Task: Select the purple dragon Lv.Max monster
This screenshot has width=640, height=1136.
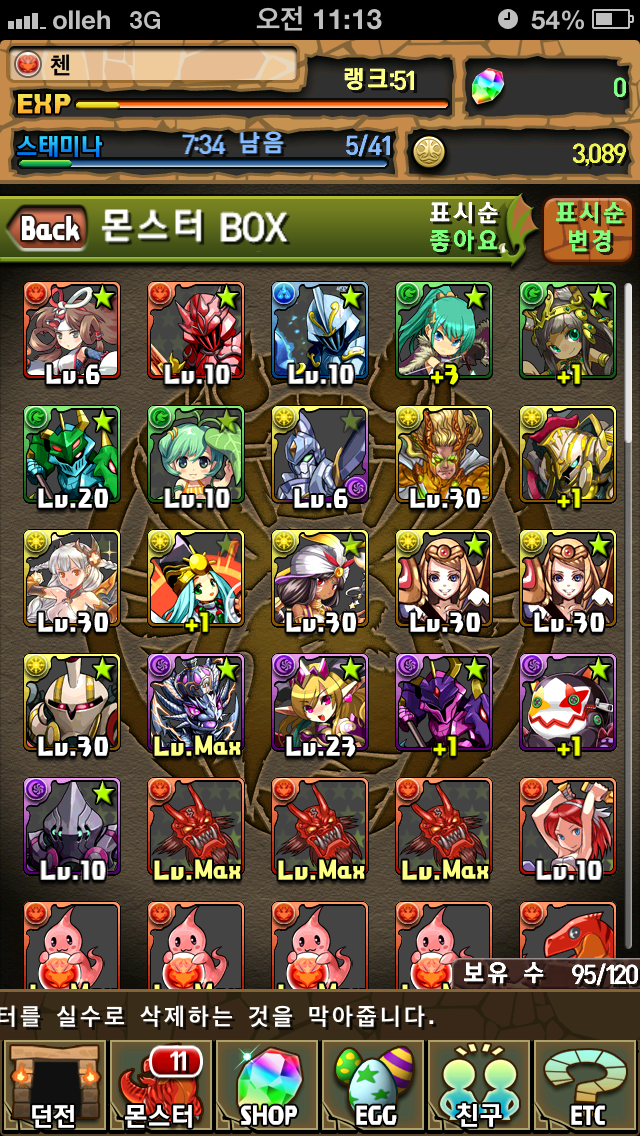Action: [x=196, y=702]
